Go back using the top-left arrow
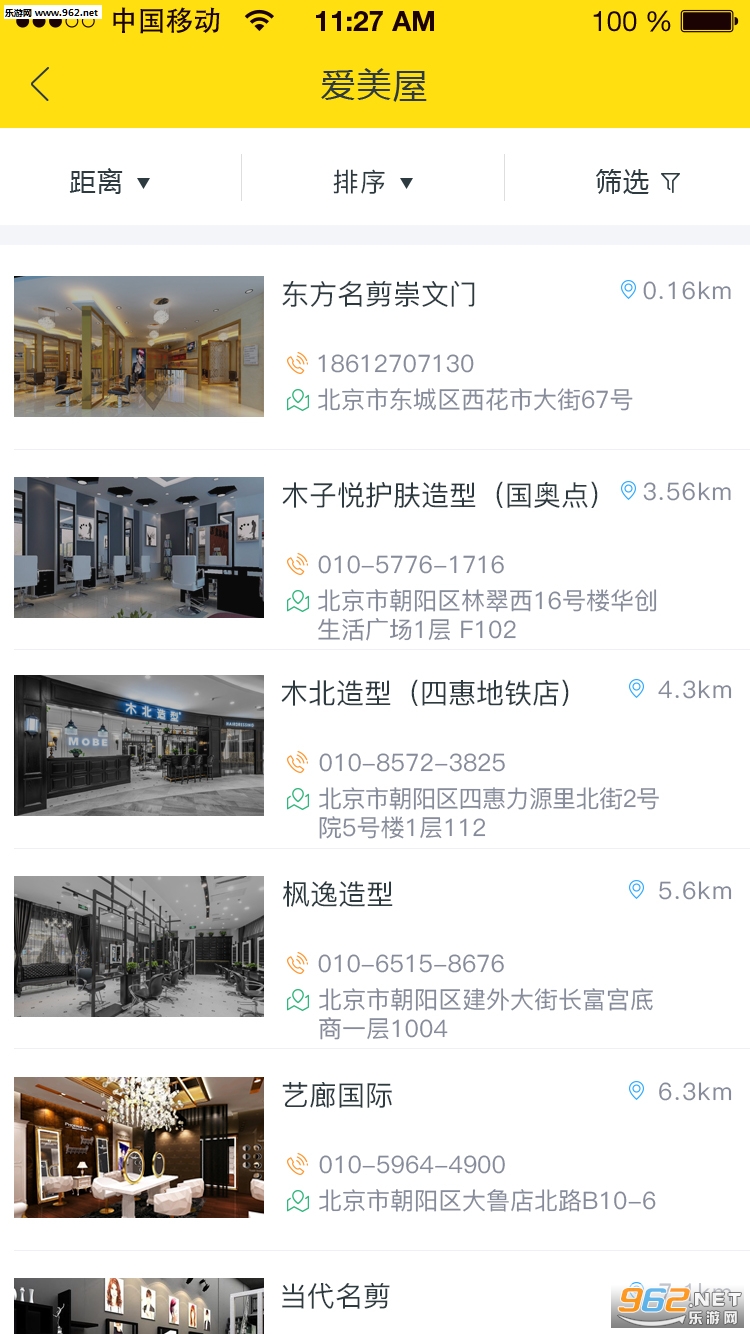The width and height of the screenshot is (750, 1334). (x=40, y=85)
